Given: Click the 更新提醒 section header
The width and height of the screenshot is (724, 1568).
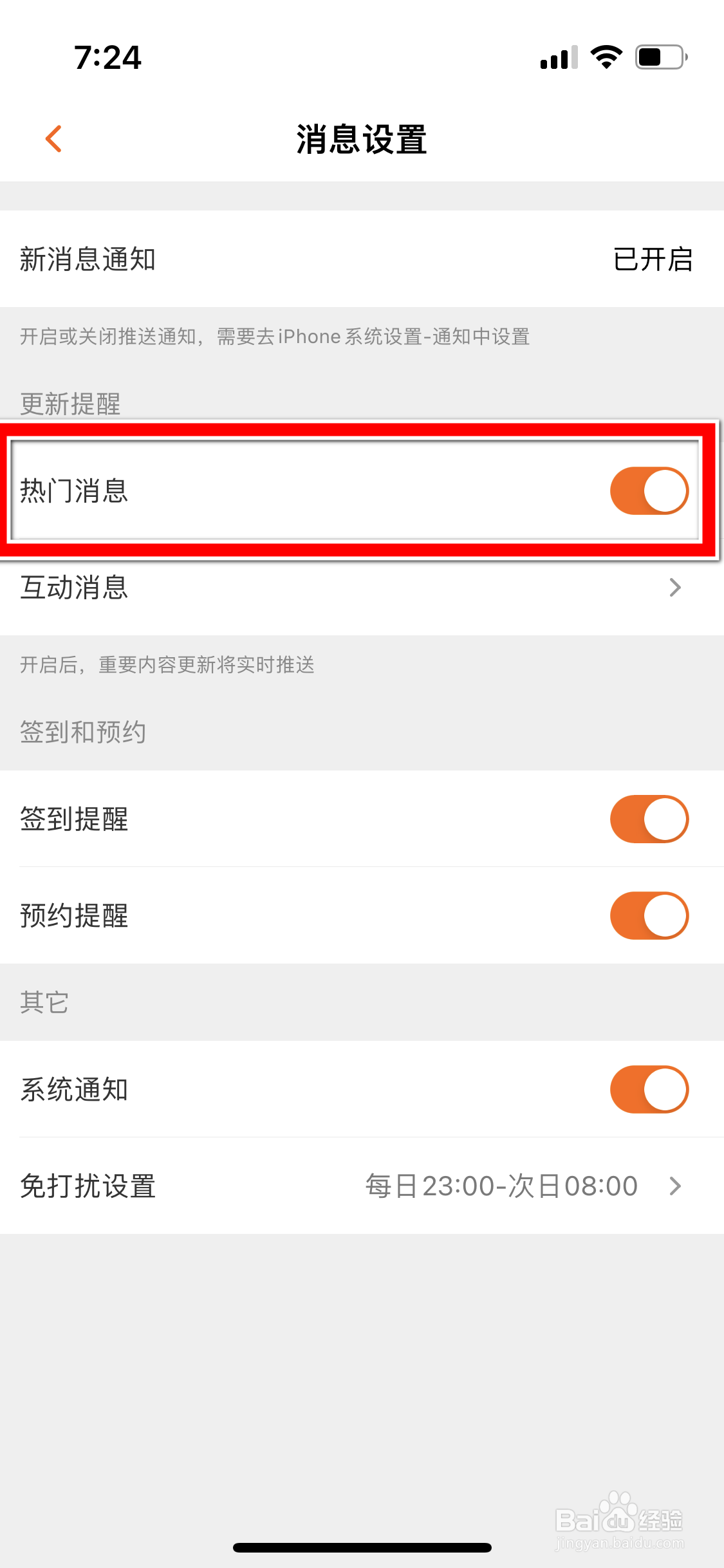Looking at the screenshot, I should [x=71, y=404].
